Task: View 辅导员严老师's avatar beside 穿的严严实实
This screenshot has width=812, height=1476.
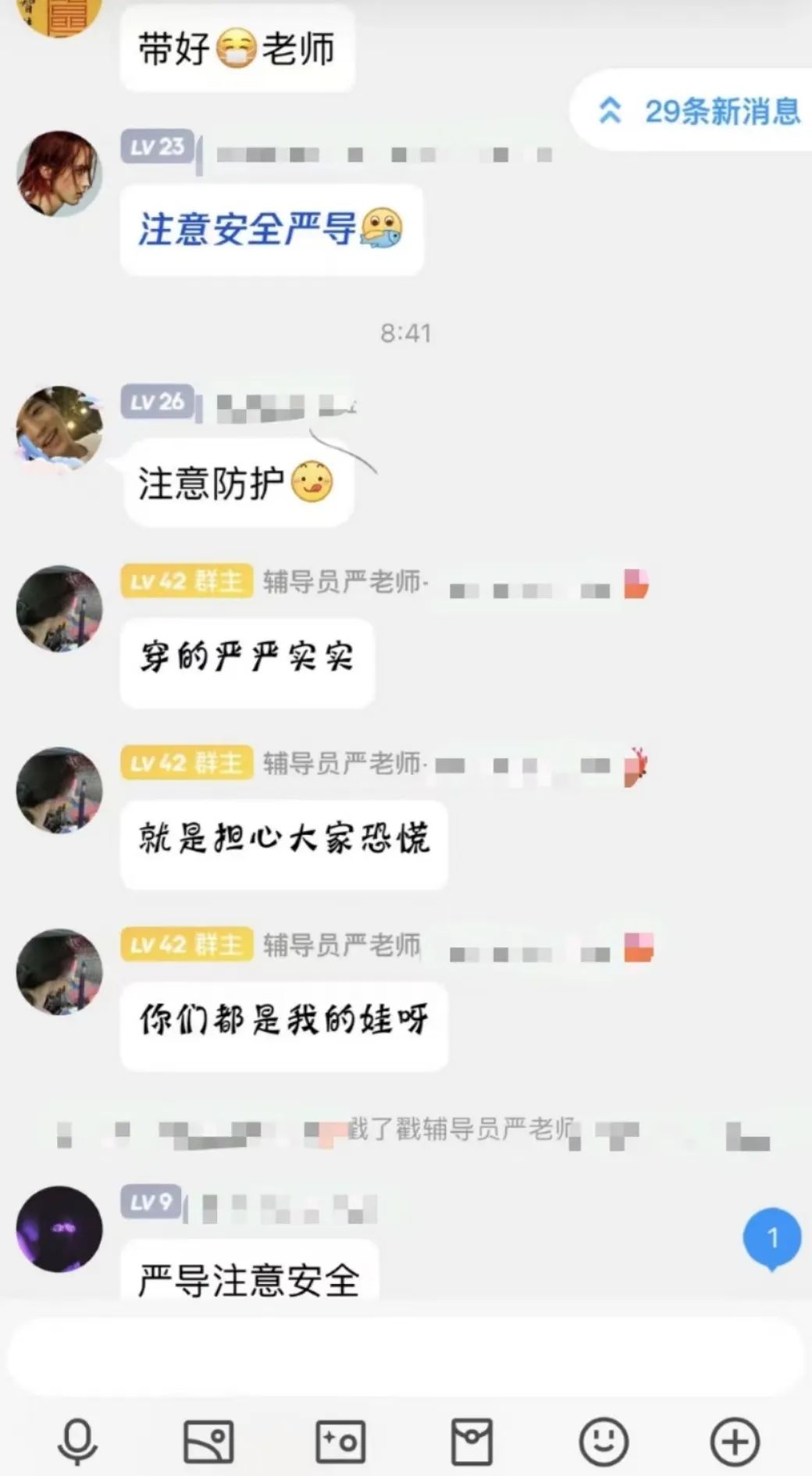Action: click(x=59, y=608)
